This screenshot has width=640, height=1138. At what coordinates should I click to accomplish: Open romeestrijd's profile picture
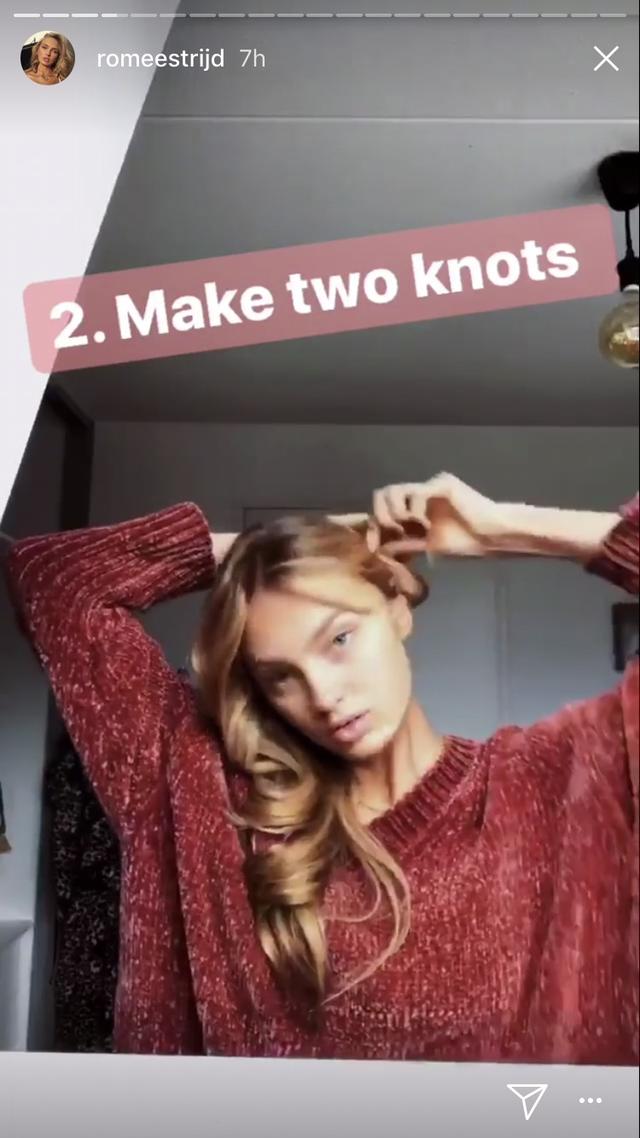pos(47,58)
